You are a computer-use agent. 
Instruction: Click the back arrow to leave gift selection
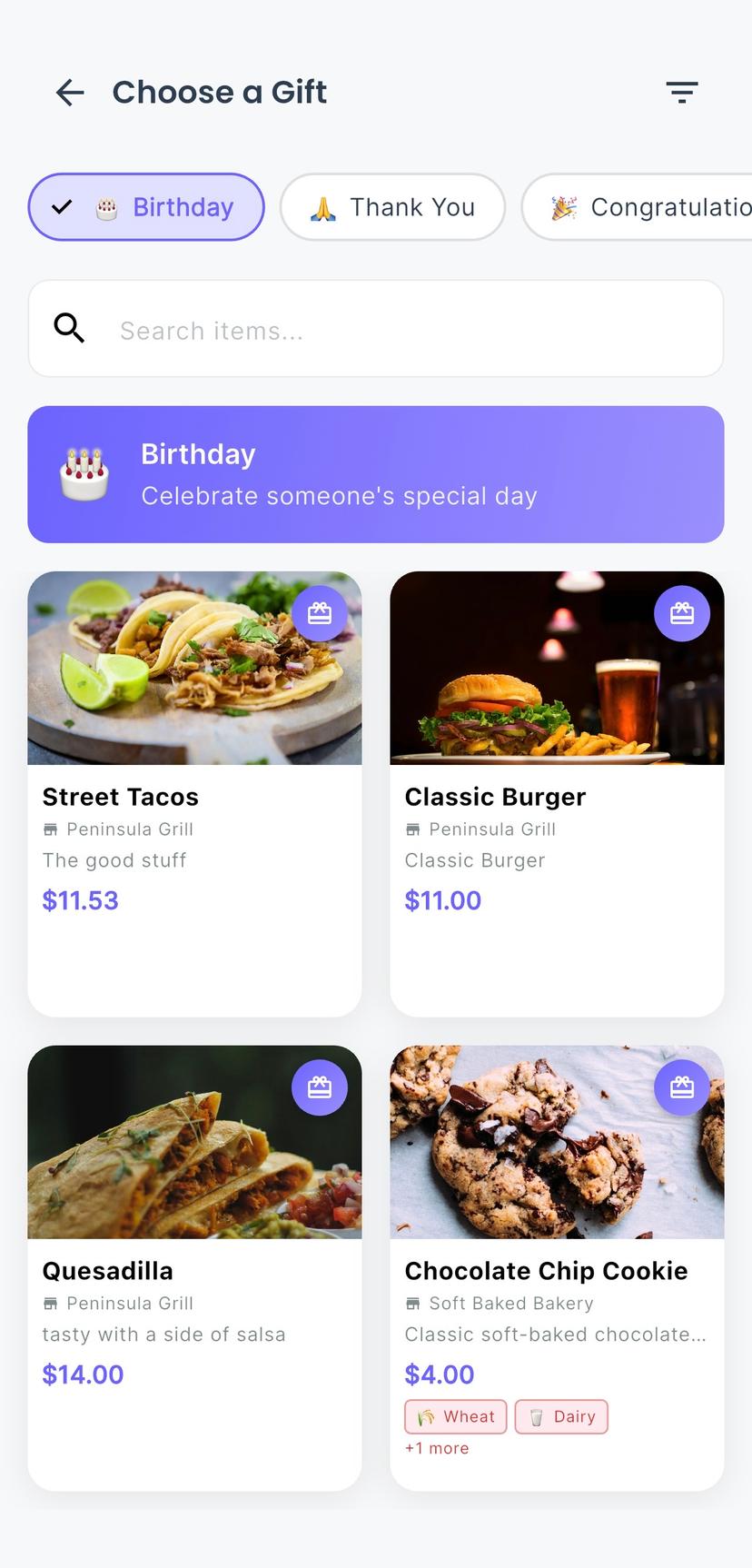tap(69, 92)
